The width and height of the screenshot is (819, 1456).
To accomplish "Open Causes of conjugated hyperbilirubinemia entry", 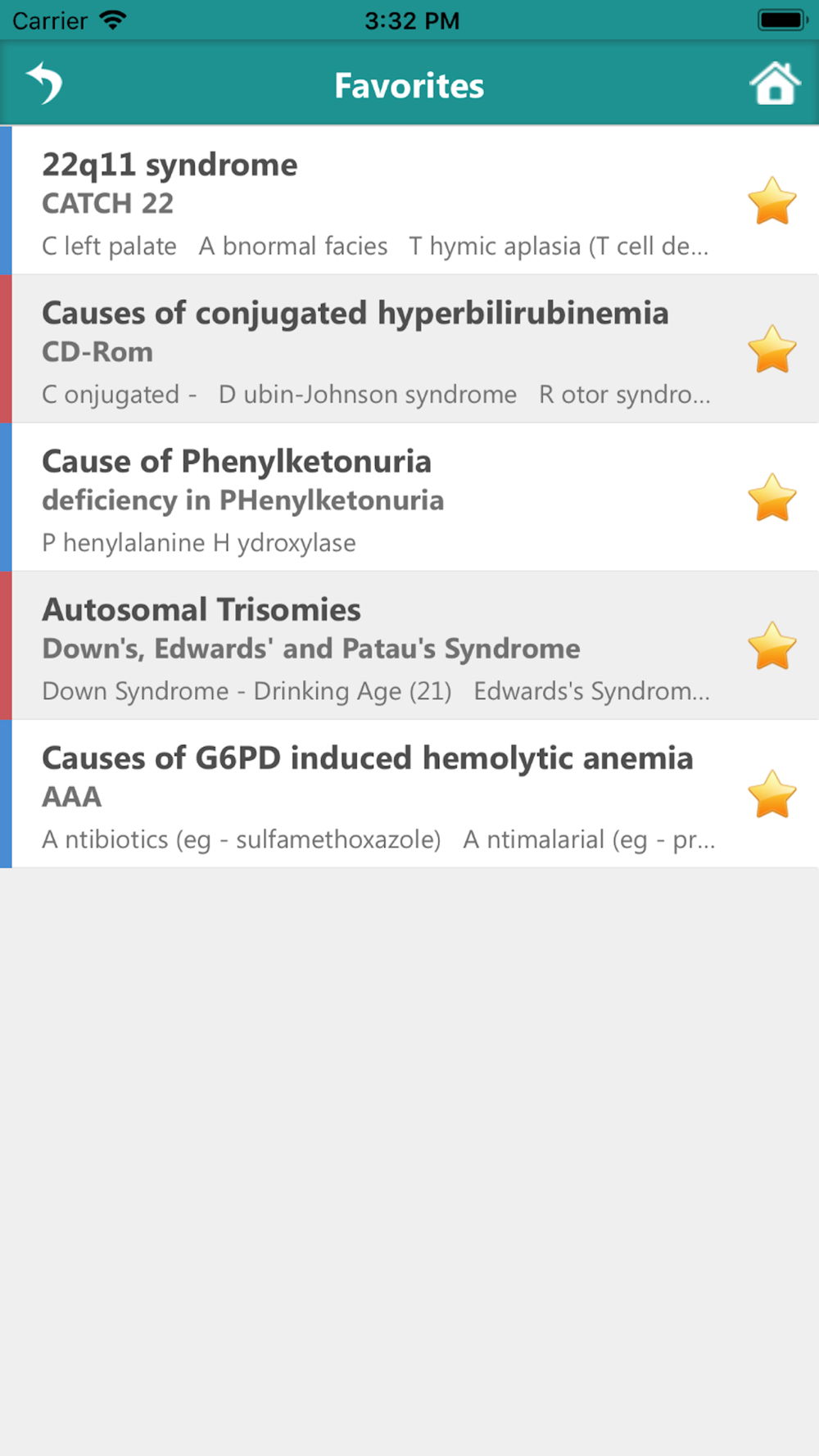I will coord(409,349).
